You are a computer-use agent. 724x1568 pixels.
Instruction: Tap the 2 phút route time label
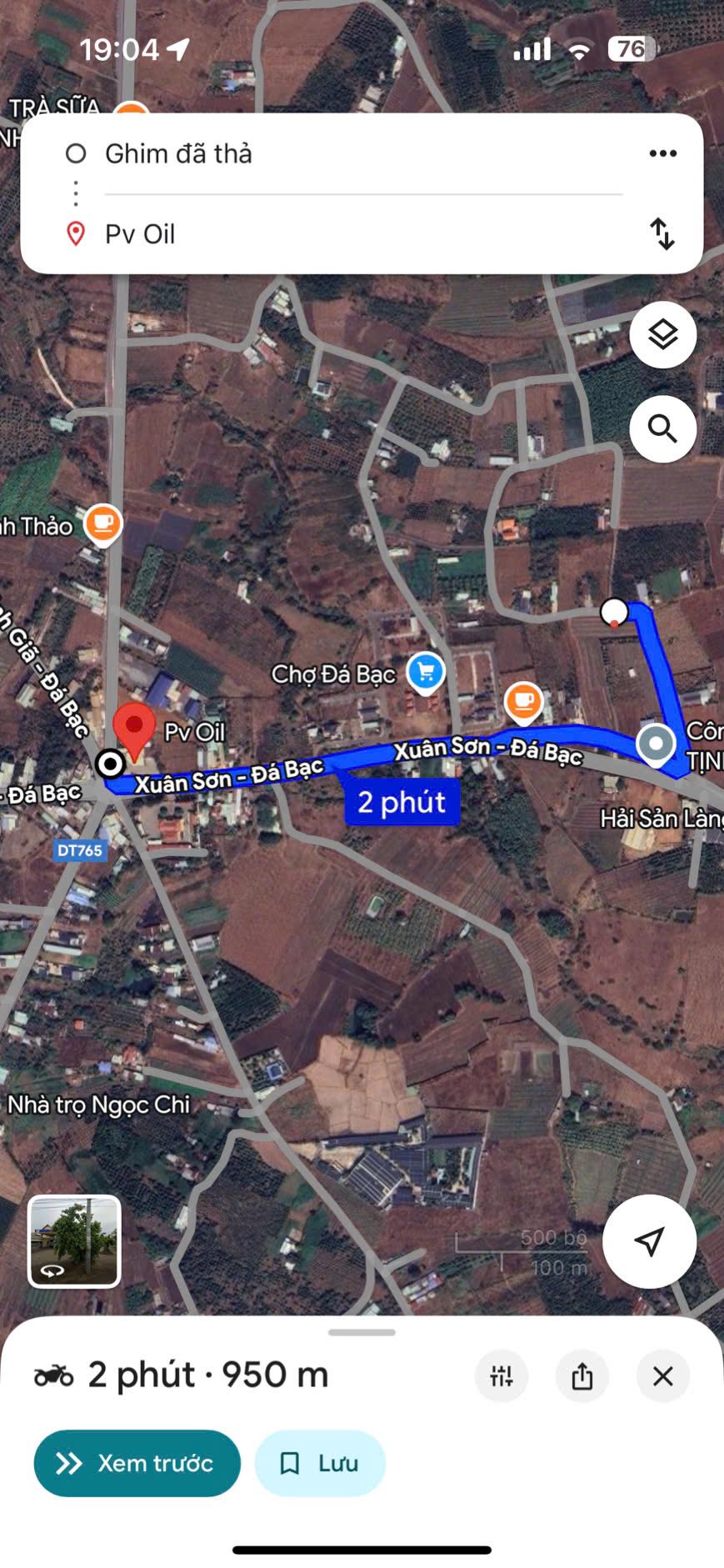click(x=402, y=802)
